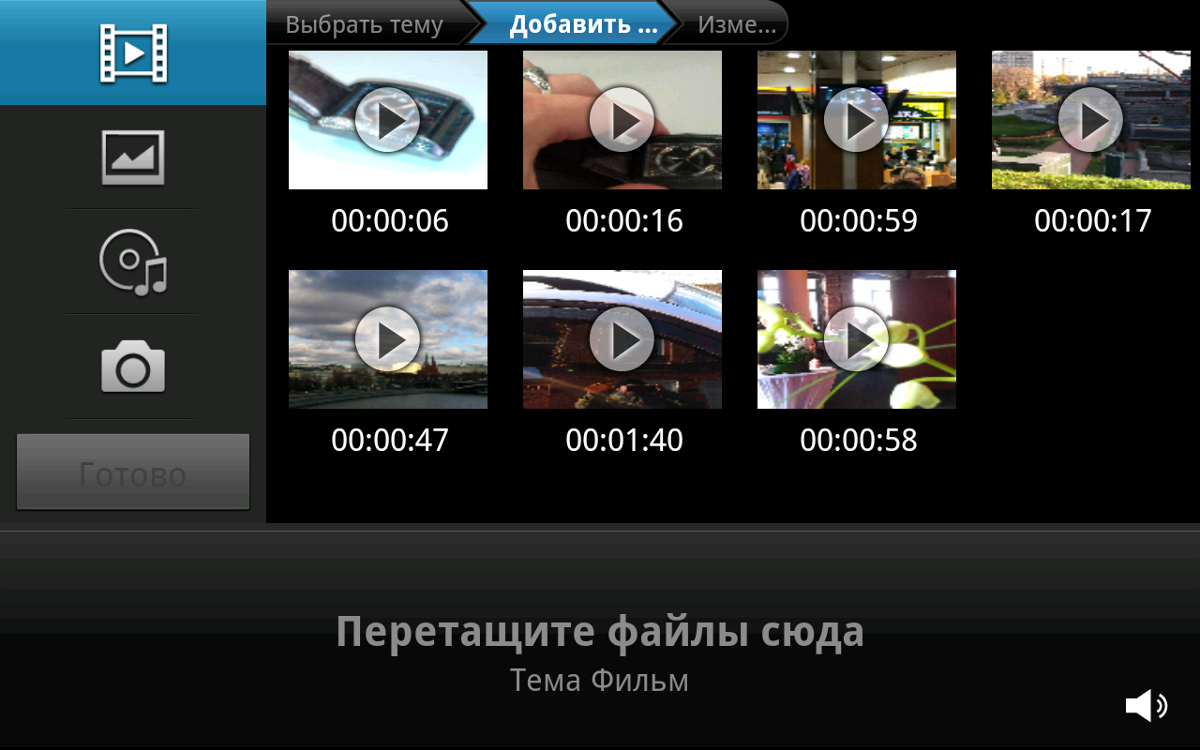The width and height of the screenshot is (1200, 750).
Task: Open the camera to record
Action: (133, 366)
